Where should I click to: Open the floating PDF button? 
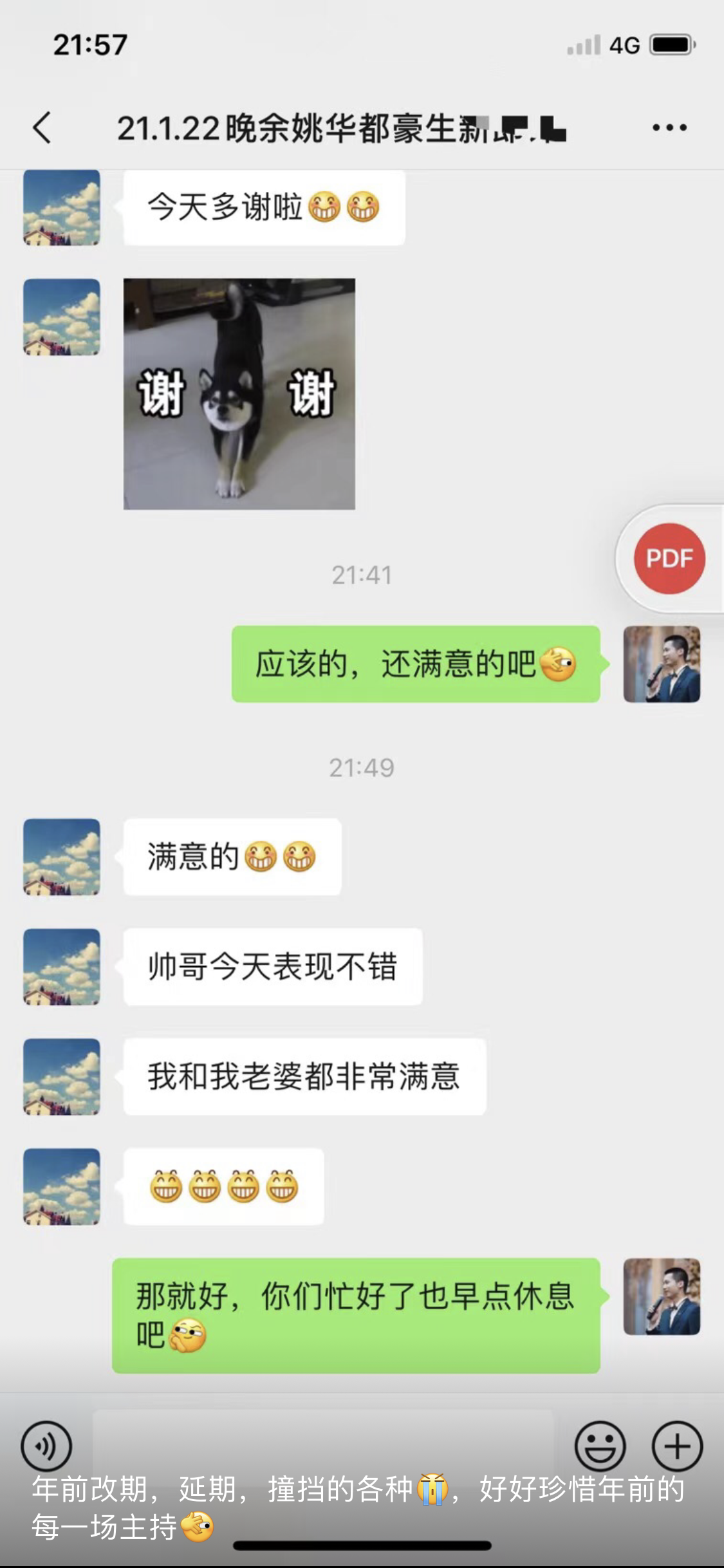click(669, 558)
